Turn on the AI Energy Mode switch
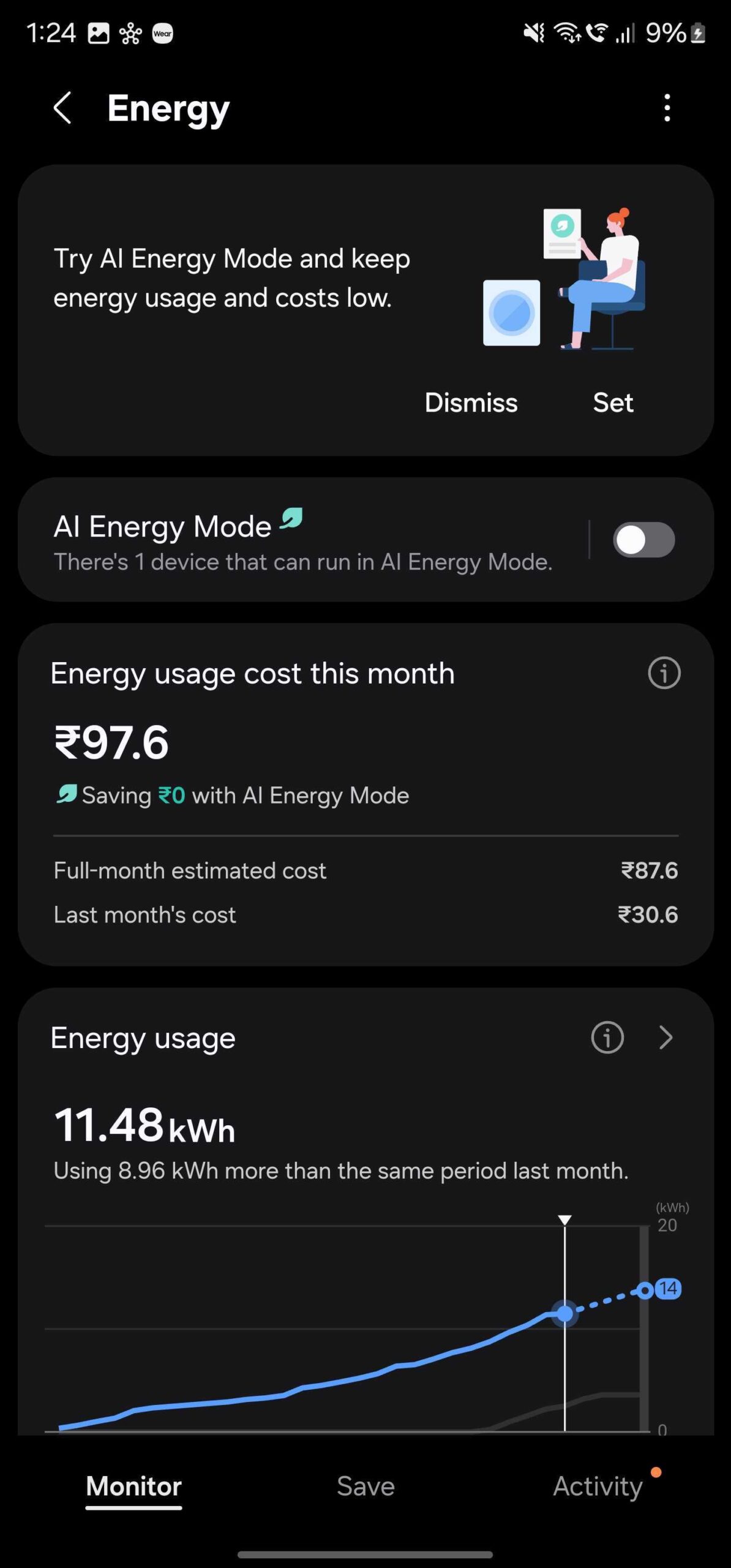This screenshot has height=1568, width=731. [x=643, y=540]
